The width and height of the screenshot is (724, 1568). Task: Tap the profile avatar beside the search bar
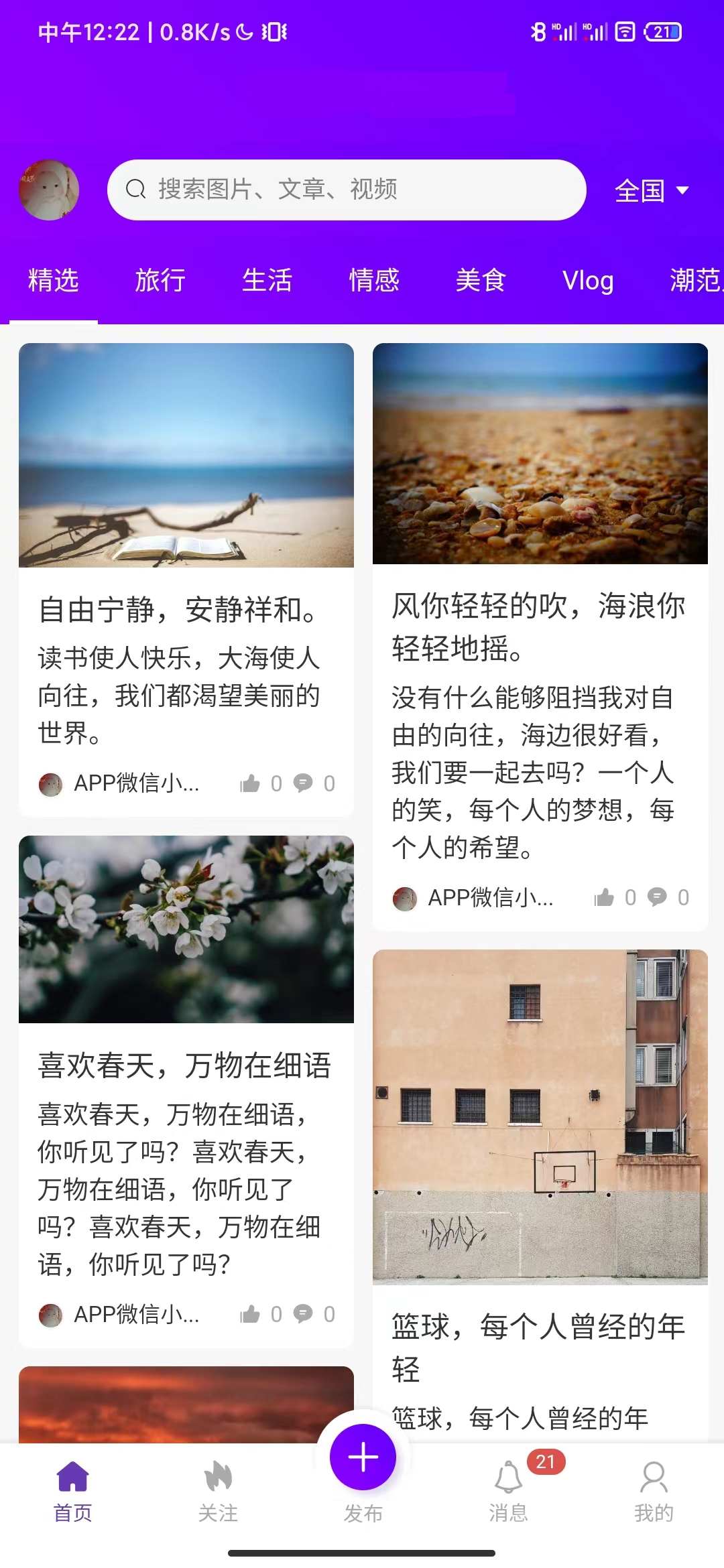pyautogui.click(x=49, y=190)
